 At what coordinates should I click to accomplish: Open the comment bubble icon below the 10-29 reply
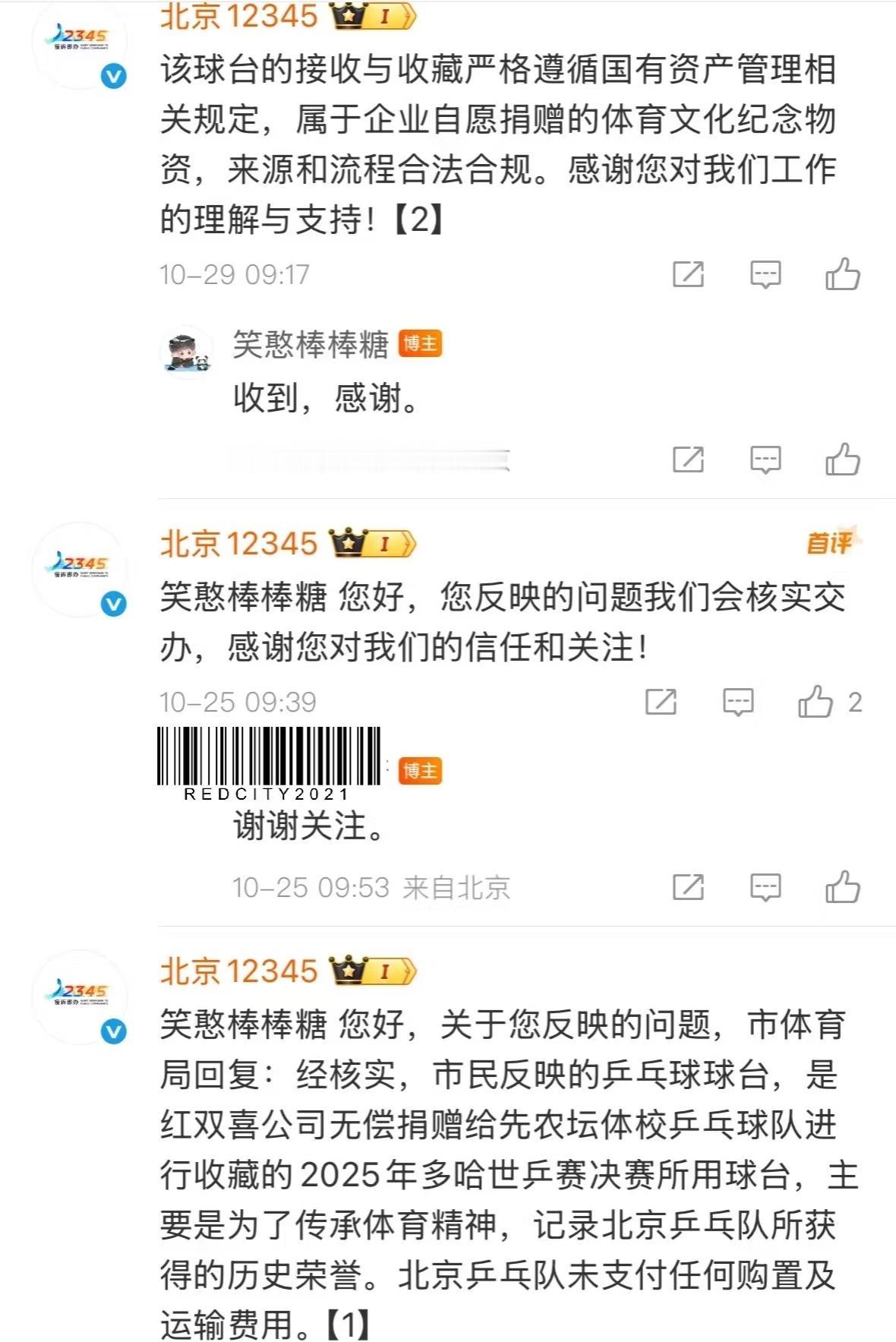pos(763,276)
